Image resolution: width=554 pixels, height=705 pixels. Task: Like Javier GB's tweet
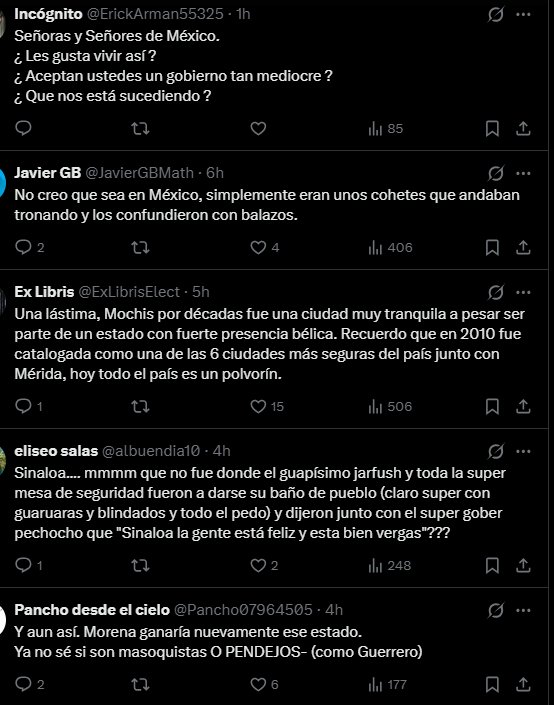(x=258, y=248)
